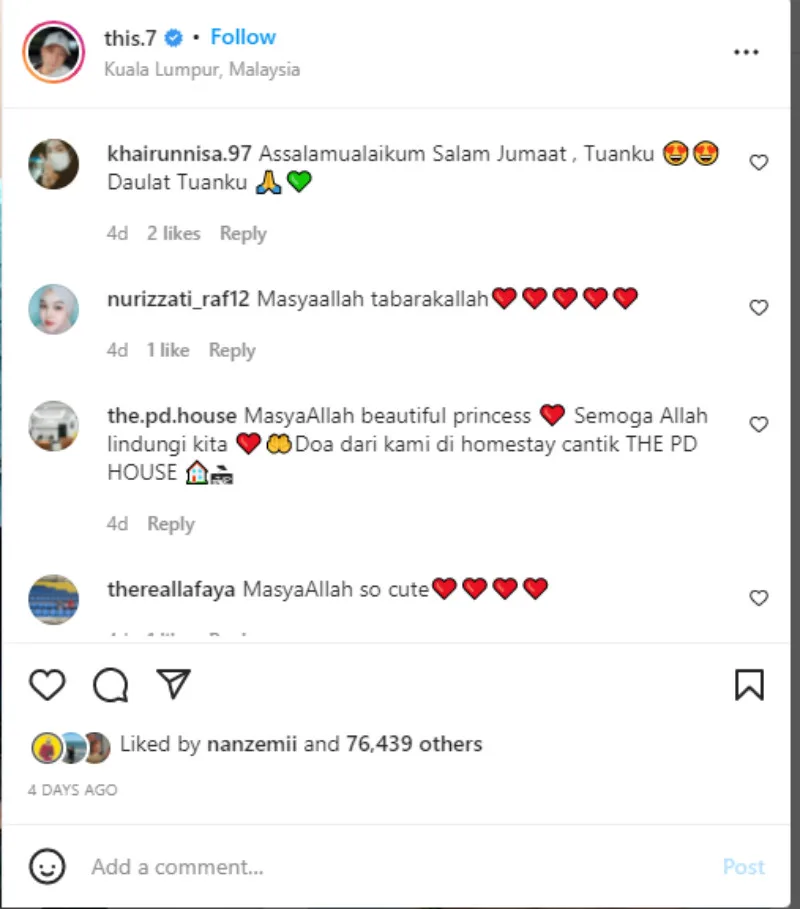View the 76,439 others who liked
This screenshot has width=800, height=909.
[x=414, y=744]
